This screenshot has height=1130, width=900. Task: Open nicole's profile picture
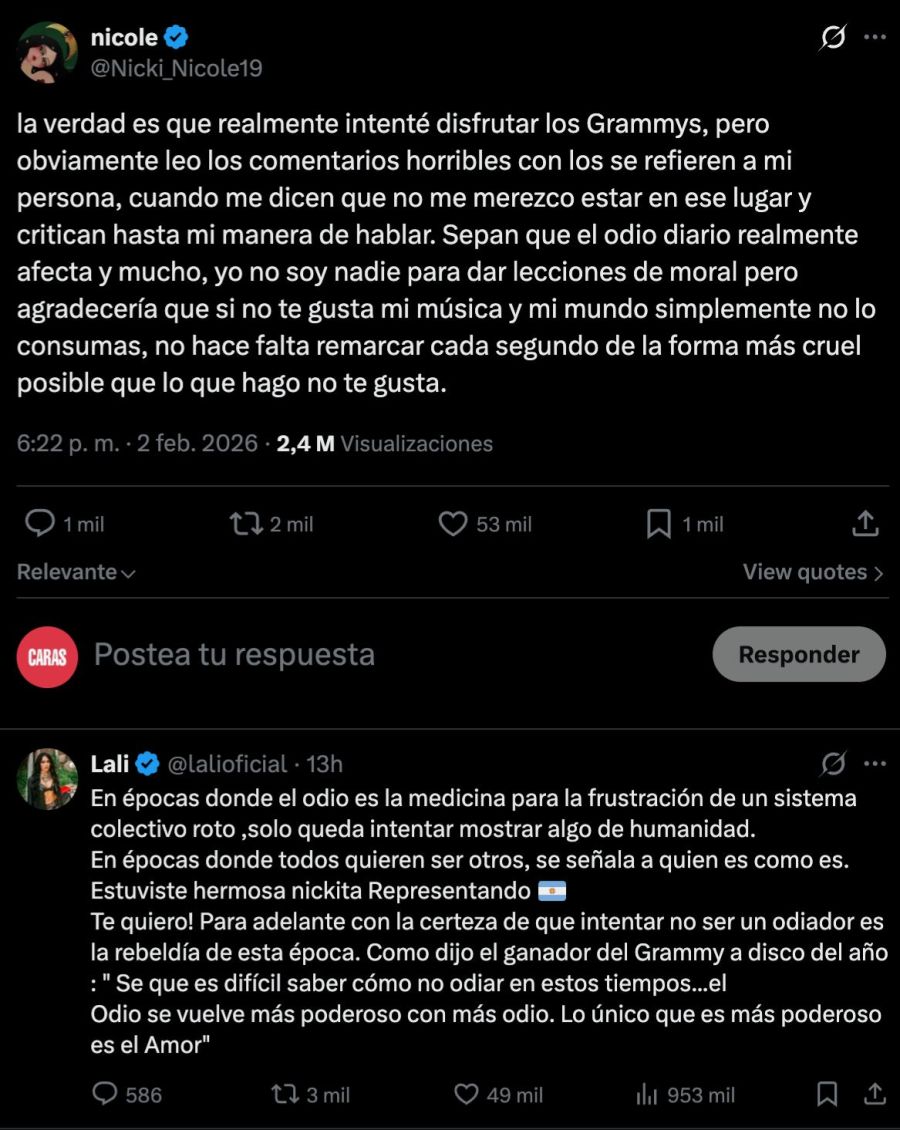(47, 52)
